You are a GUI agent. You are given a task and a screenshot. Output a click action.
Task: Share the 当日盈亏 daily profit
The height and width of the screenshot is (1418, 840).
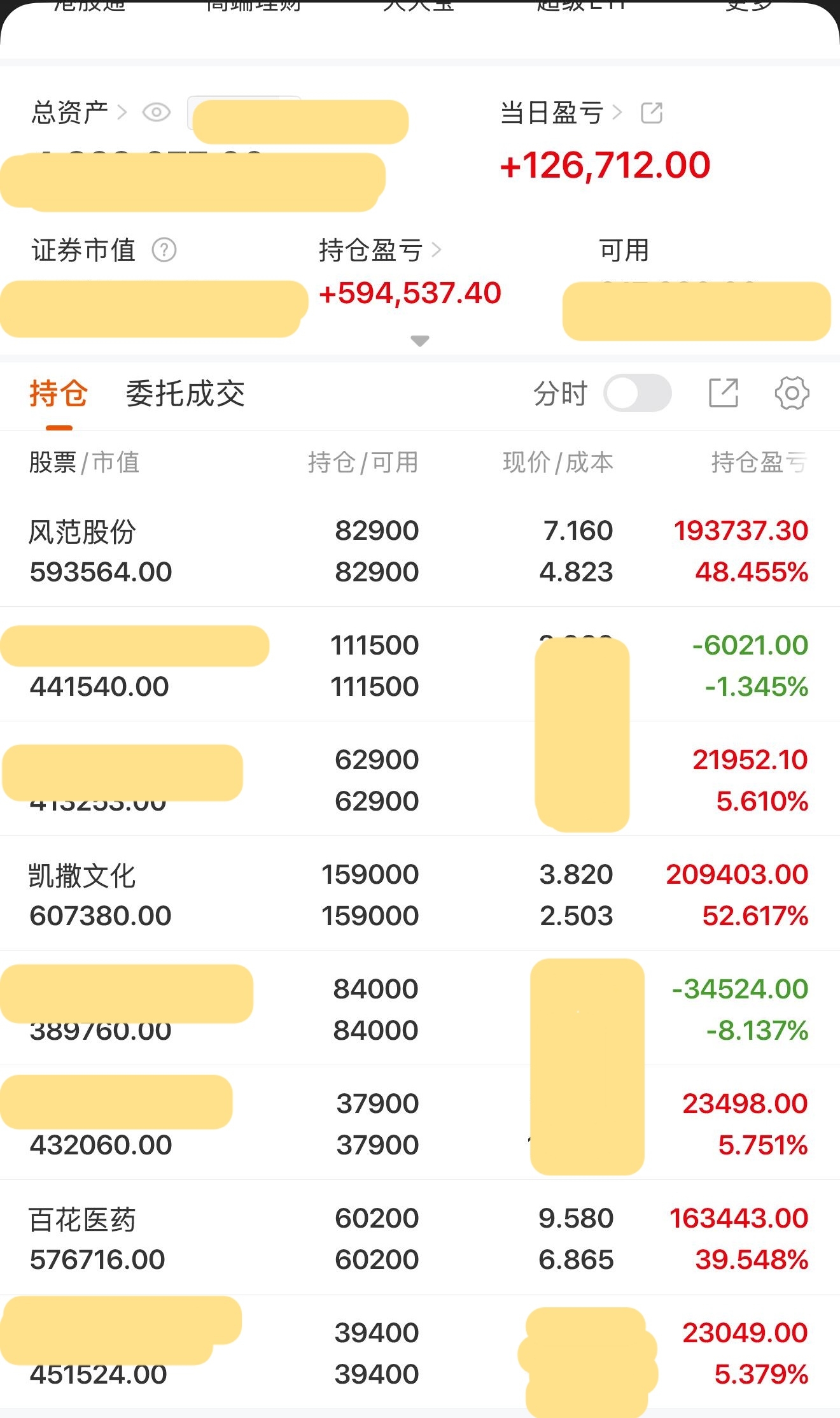coord(652,113)
